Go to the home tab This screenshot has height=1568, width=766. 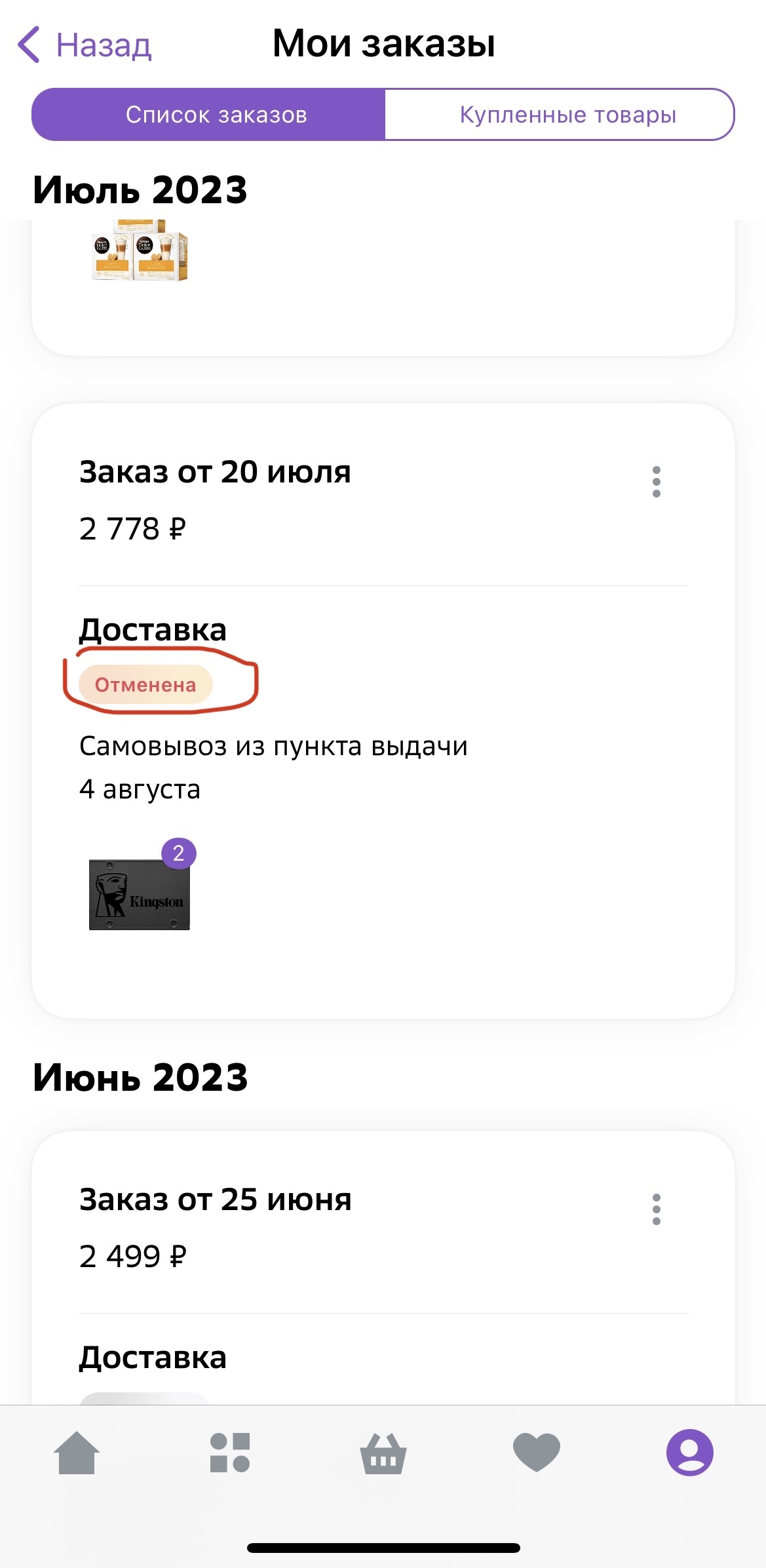click(x=77, y=1453)
